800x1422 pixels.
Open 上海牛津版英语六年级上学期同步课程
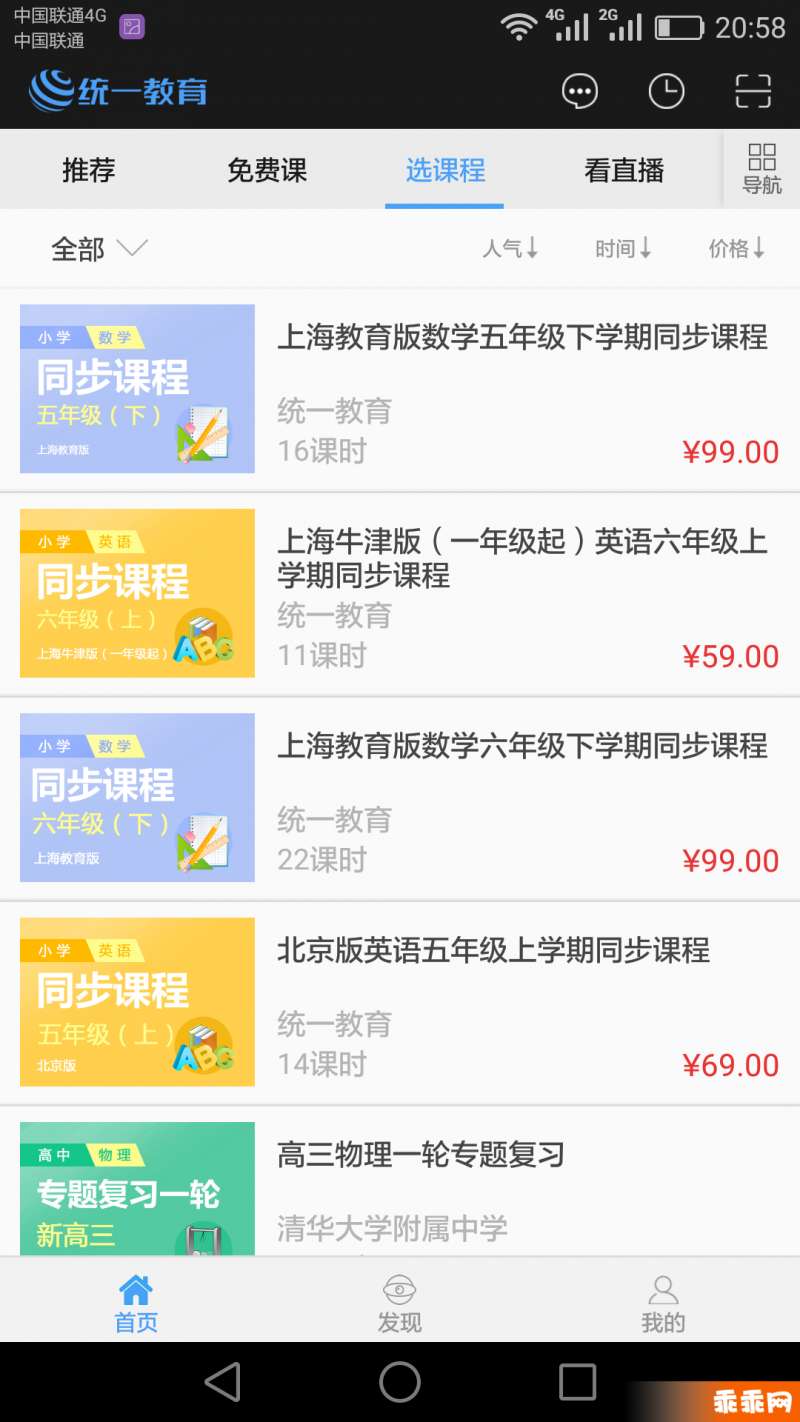click(520, 558)
